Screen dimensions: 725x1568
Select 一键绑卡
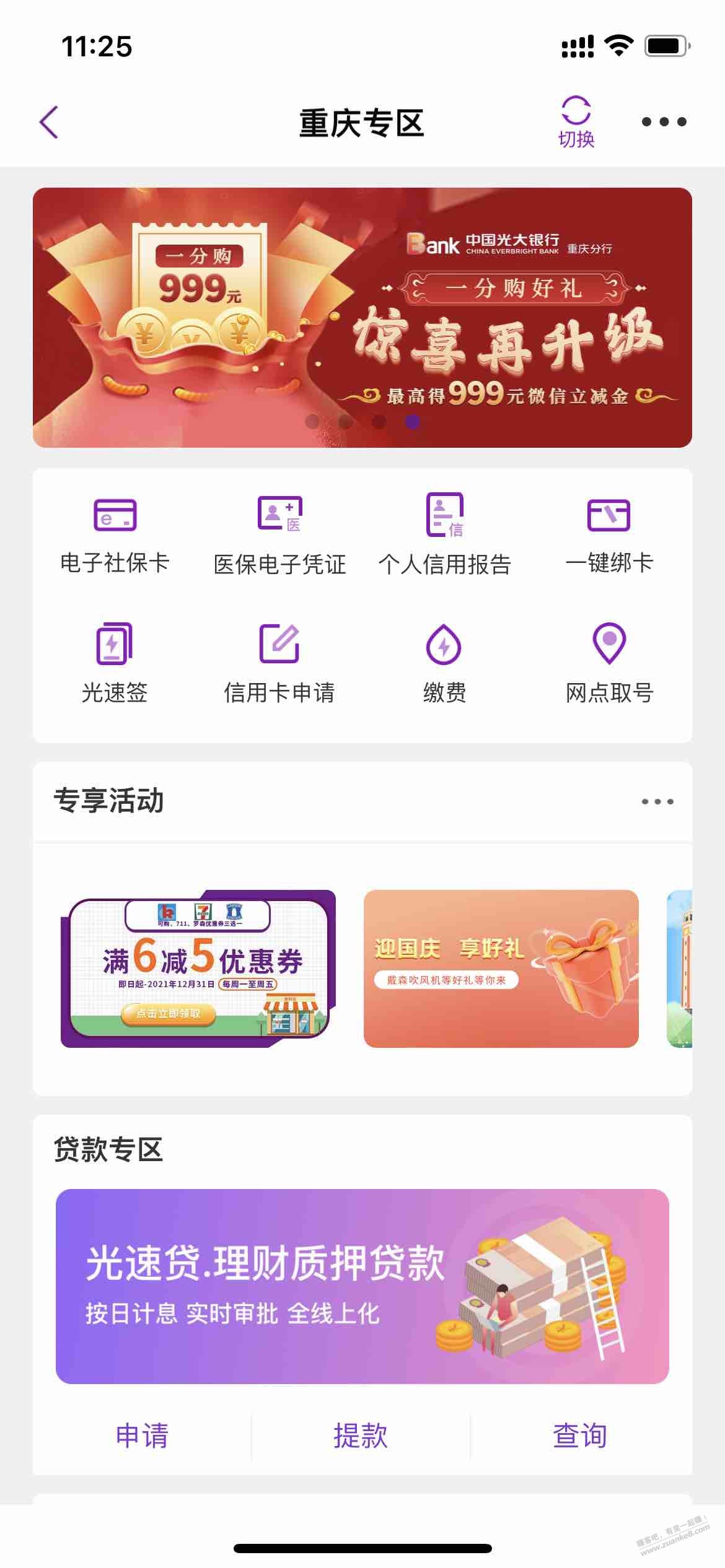[x=609, y=536]
